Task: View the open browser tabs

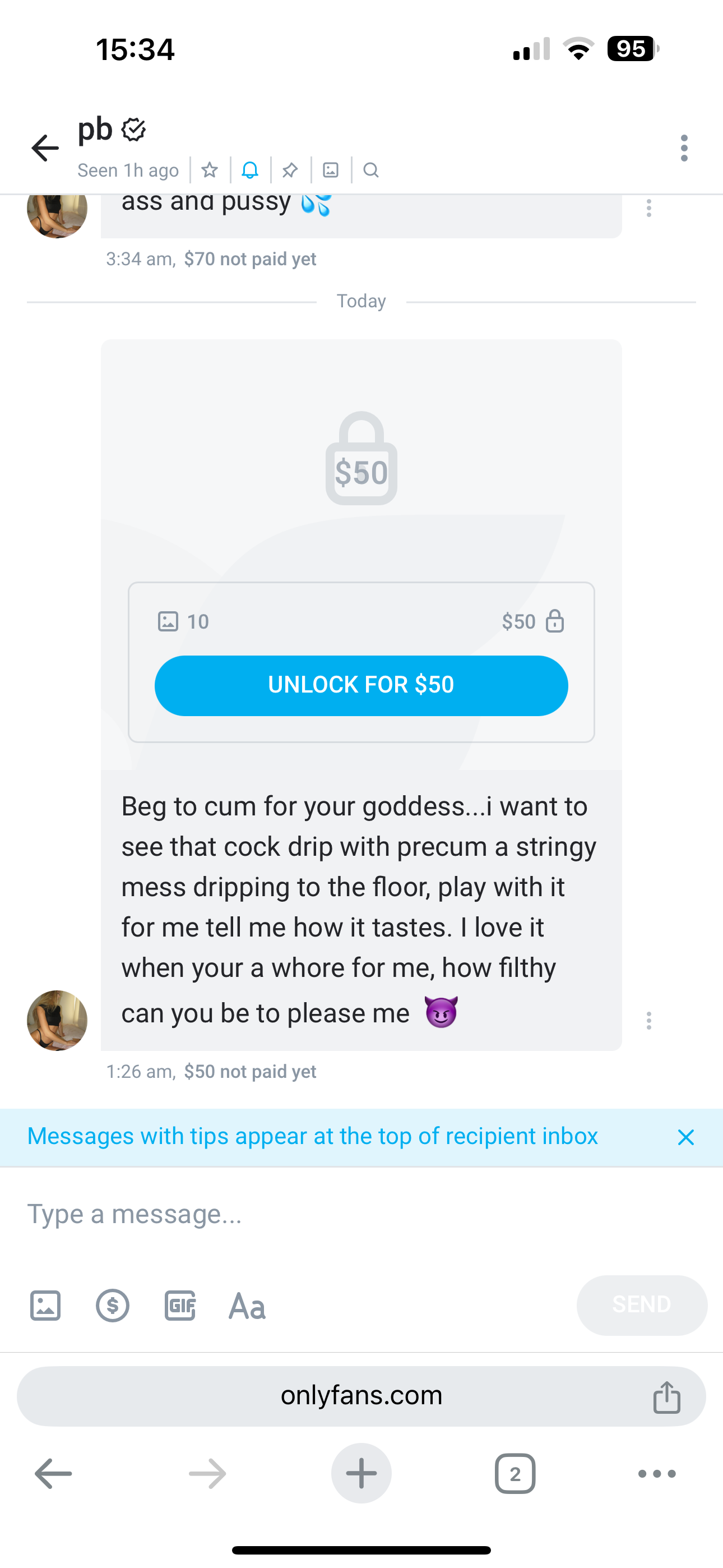Action: click(515, 1474)
